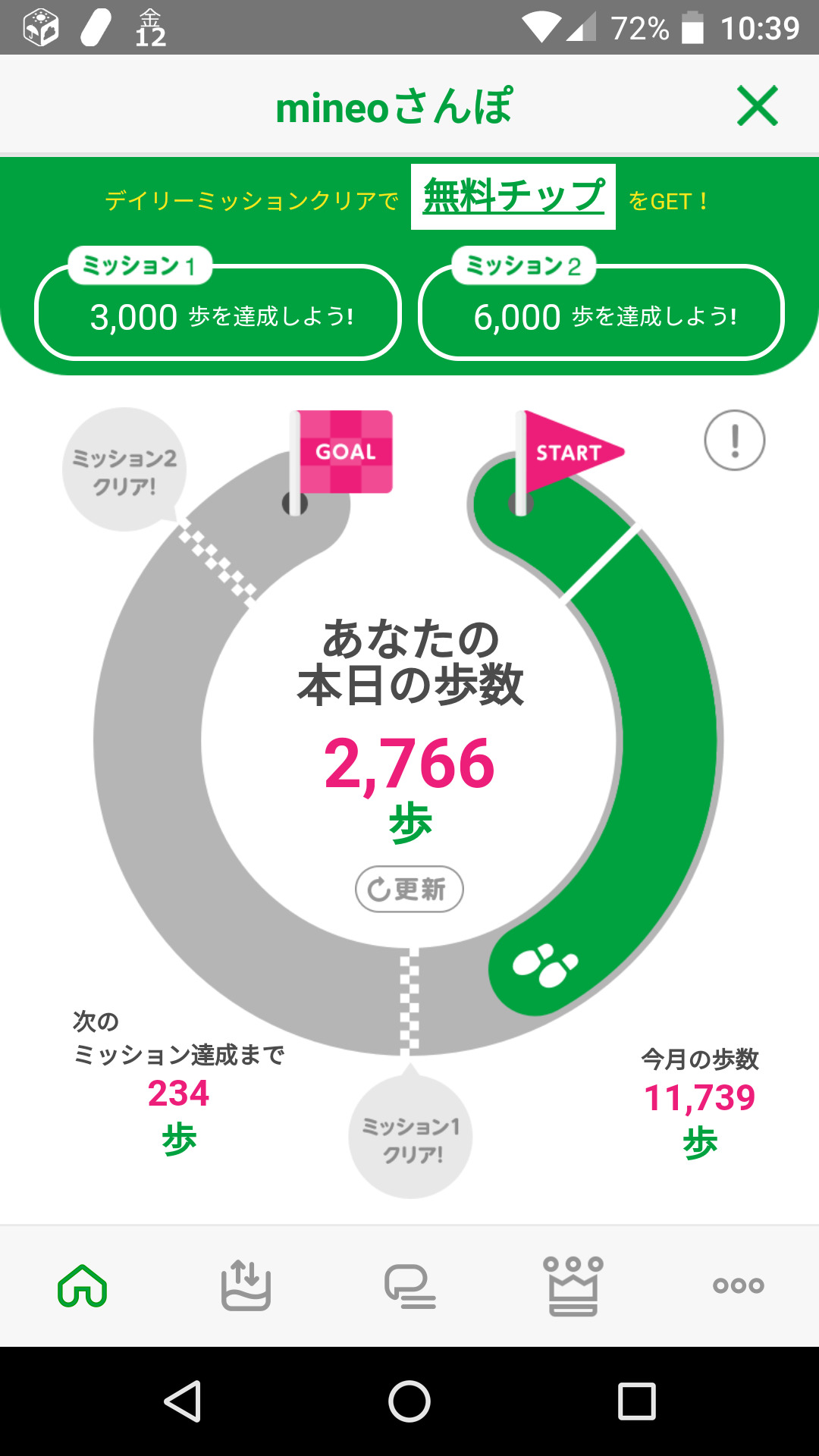Tap the exclamation mark info icon
The image size is (819, 1456).
(x=733, y=441)
